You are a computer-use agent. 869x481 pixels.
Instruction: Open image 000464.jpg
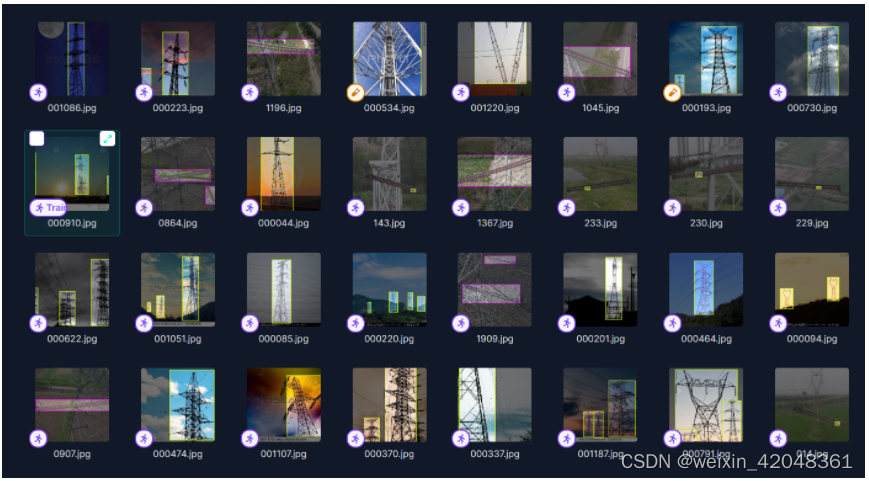(x=706, y=289)
